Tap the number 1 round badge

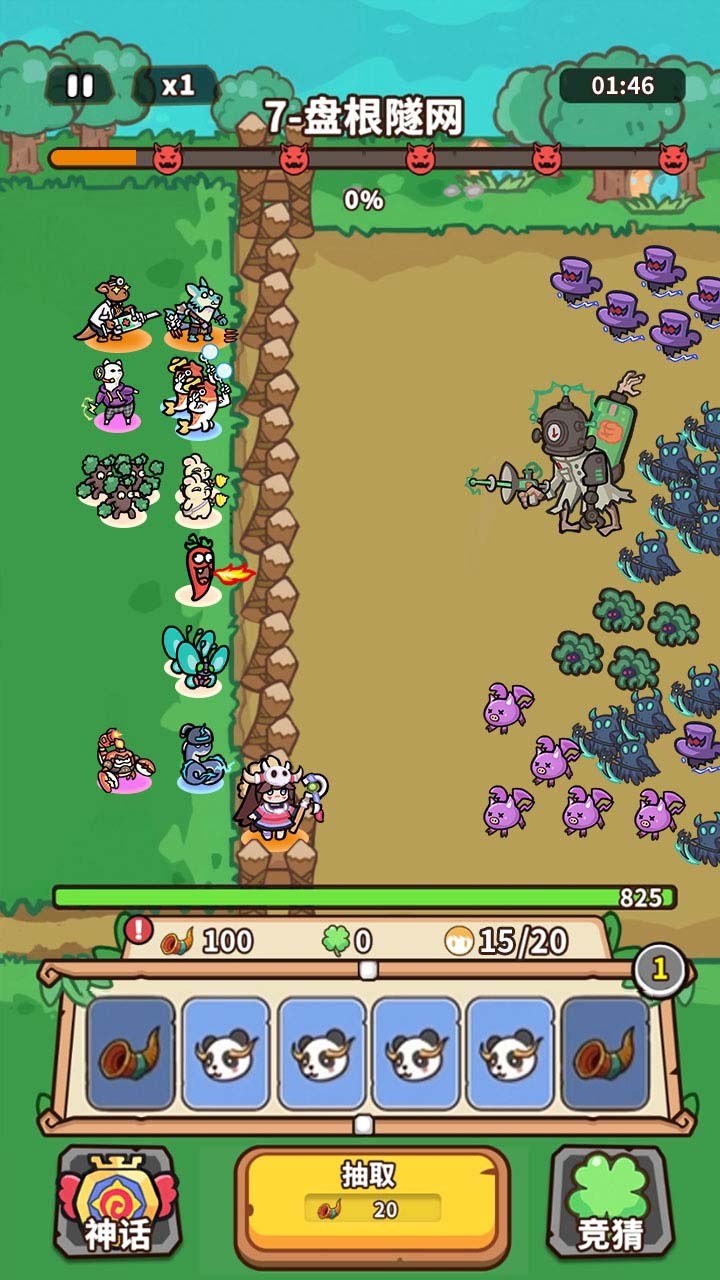click(x=660, y=968)
